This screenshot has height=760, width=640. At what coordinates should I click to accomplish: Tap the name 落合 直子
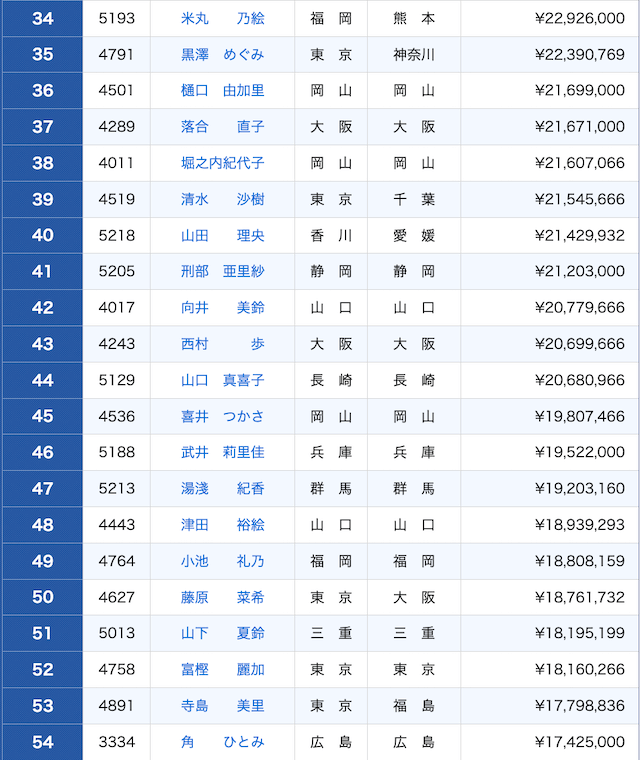[222, 127]
